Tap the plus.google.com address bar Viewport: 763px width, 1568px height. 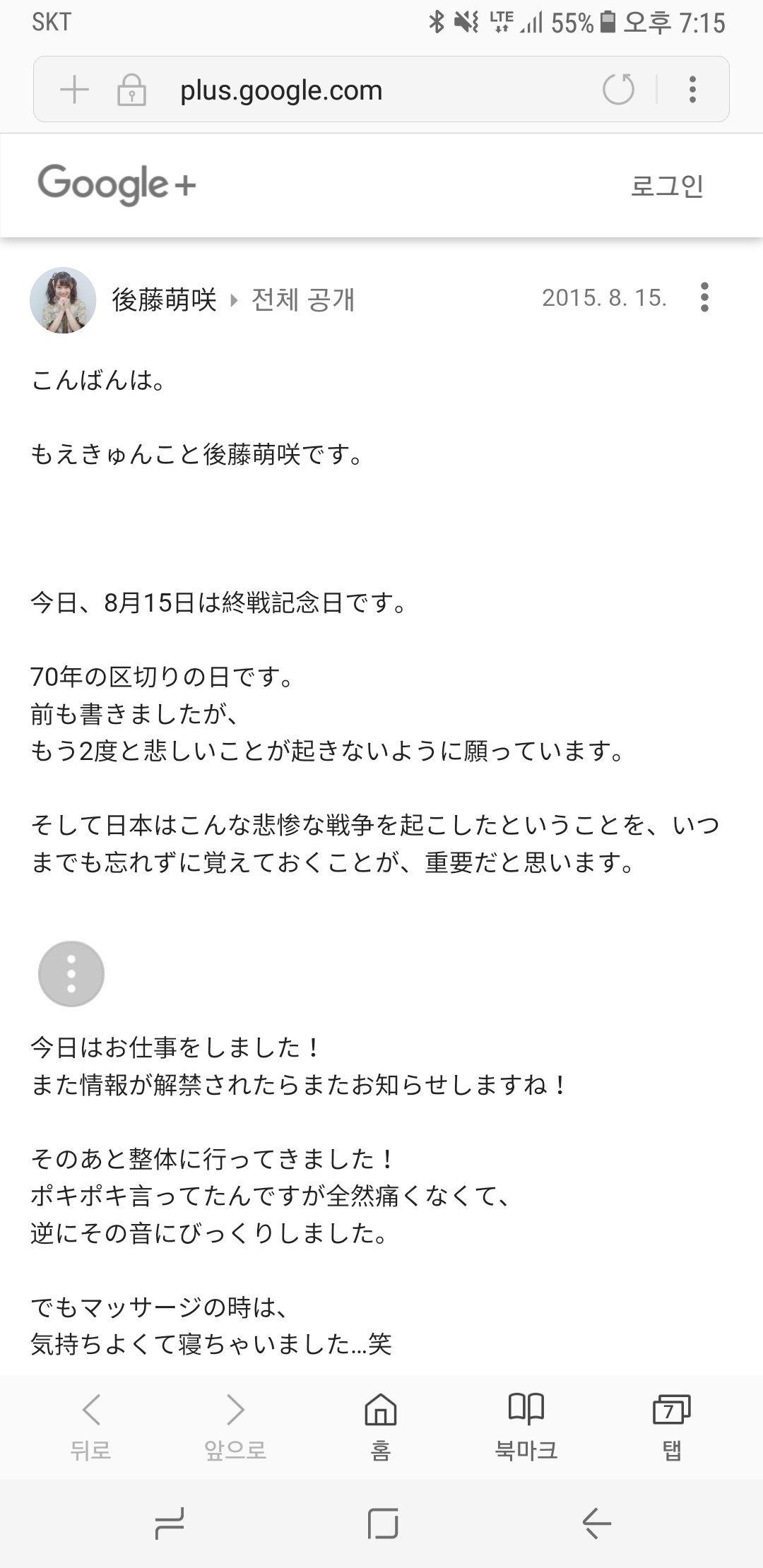(x=353, y=90)
